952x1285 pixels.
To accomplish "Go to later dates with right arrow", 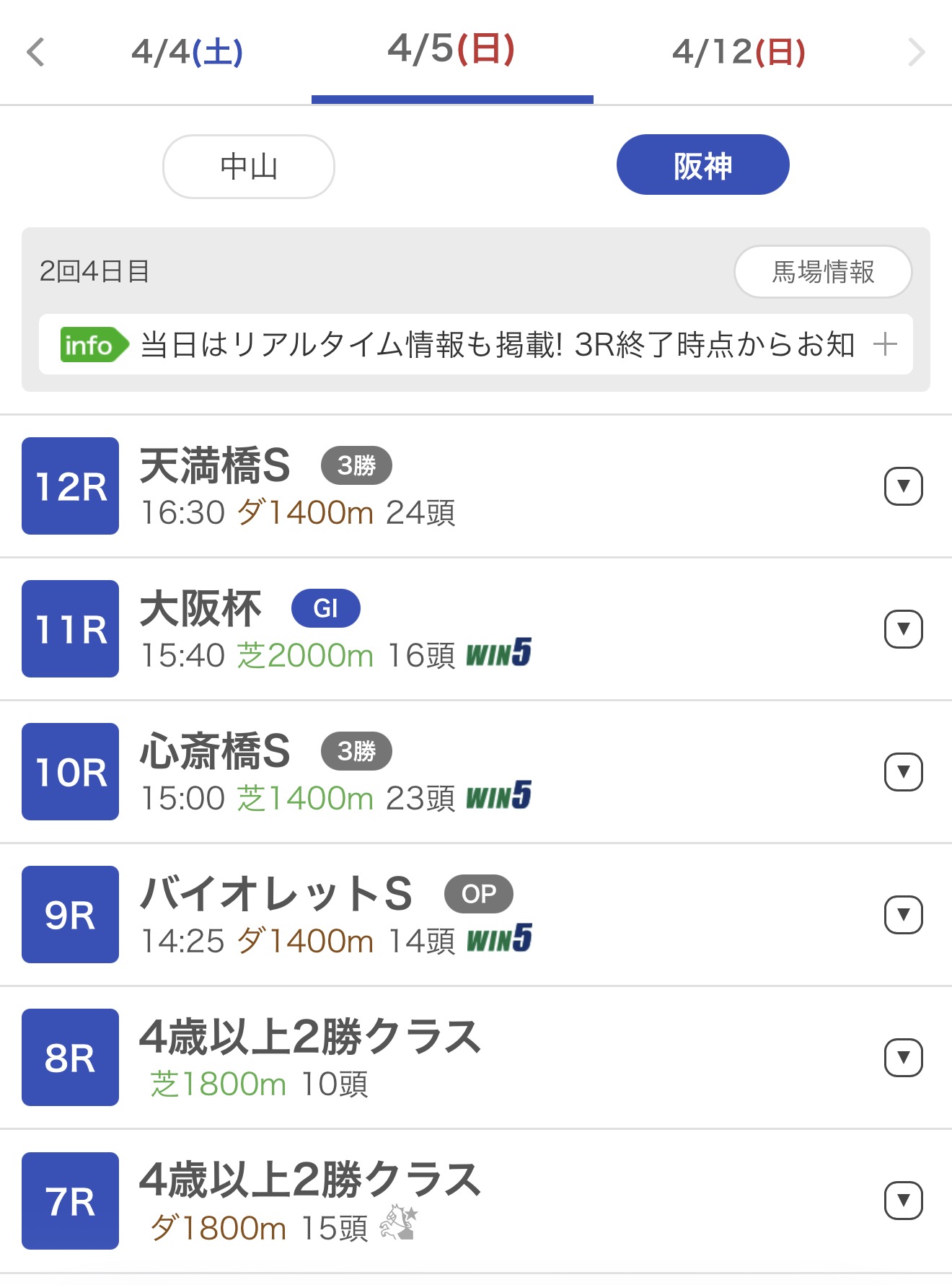I will 916,52.
